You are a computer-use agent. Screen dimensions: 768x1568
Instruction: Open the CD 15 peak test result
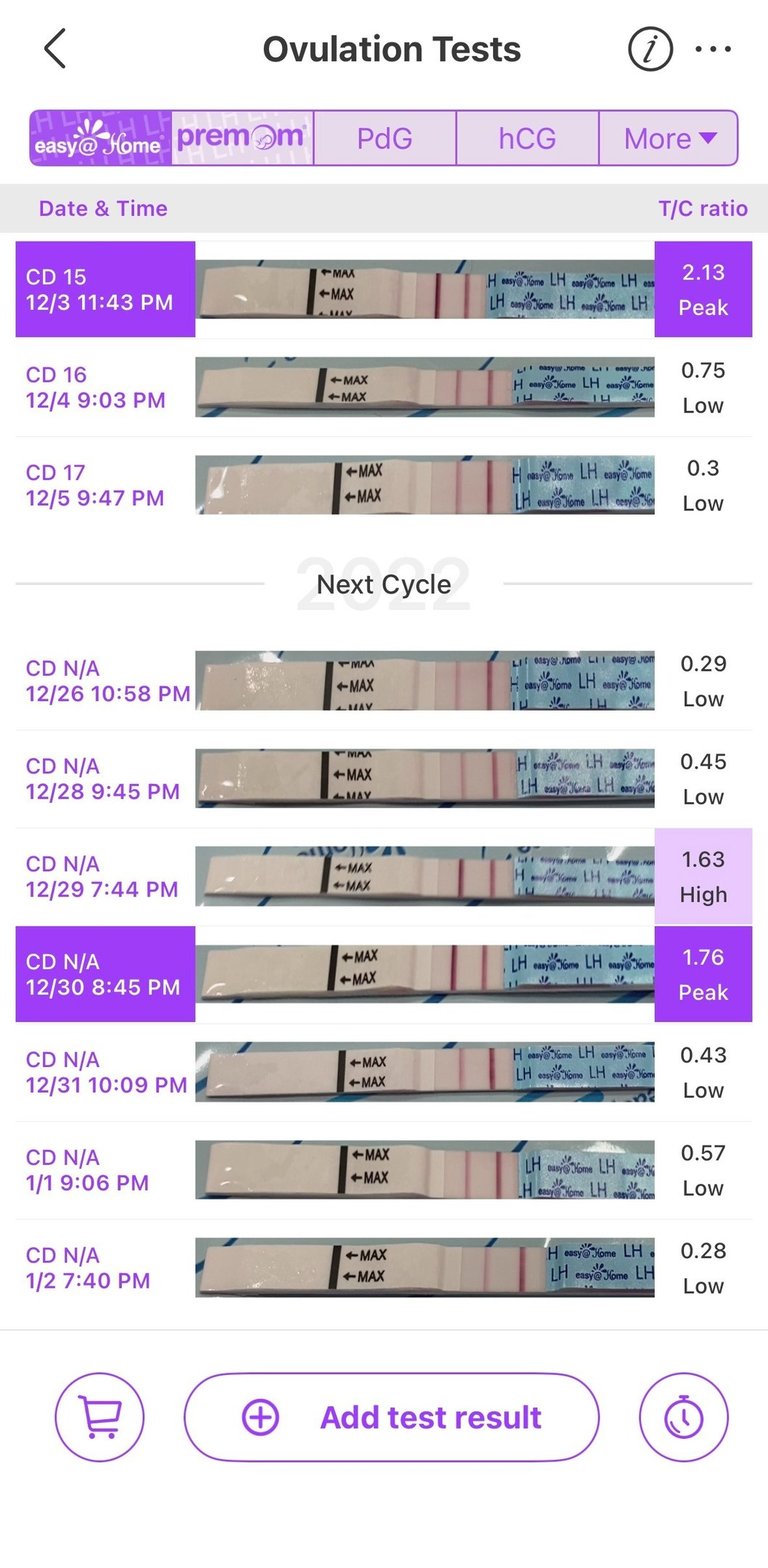(384, 289)
